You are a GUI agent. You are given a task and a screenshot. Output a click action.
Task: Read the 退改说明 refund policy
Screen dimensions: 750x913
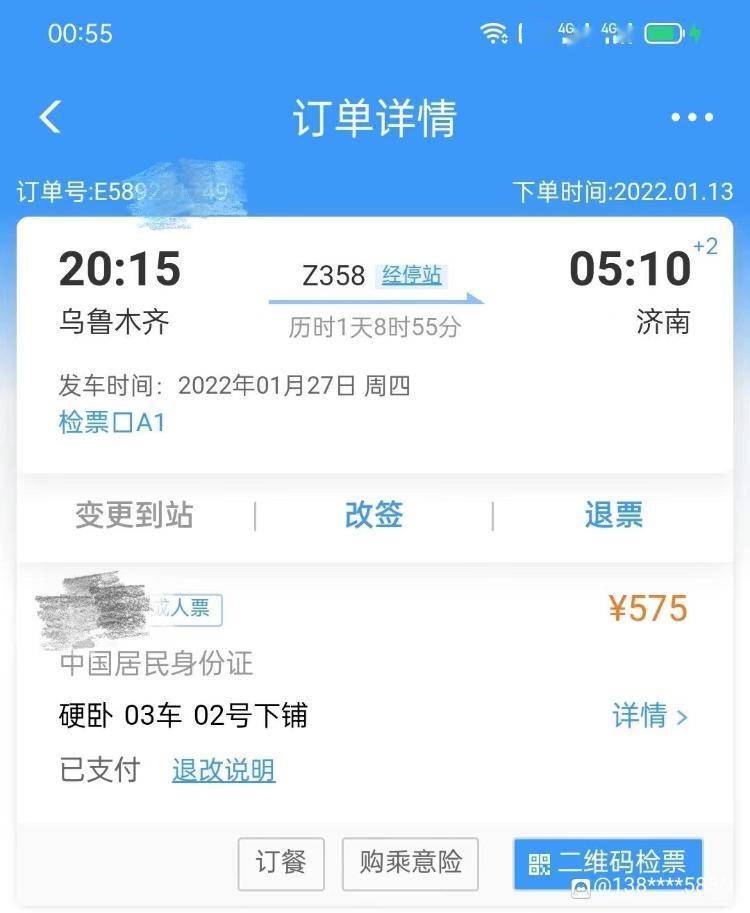223,770
